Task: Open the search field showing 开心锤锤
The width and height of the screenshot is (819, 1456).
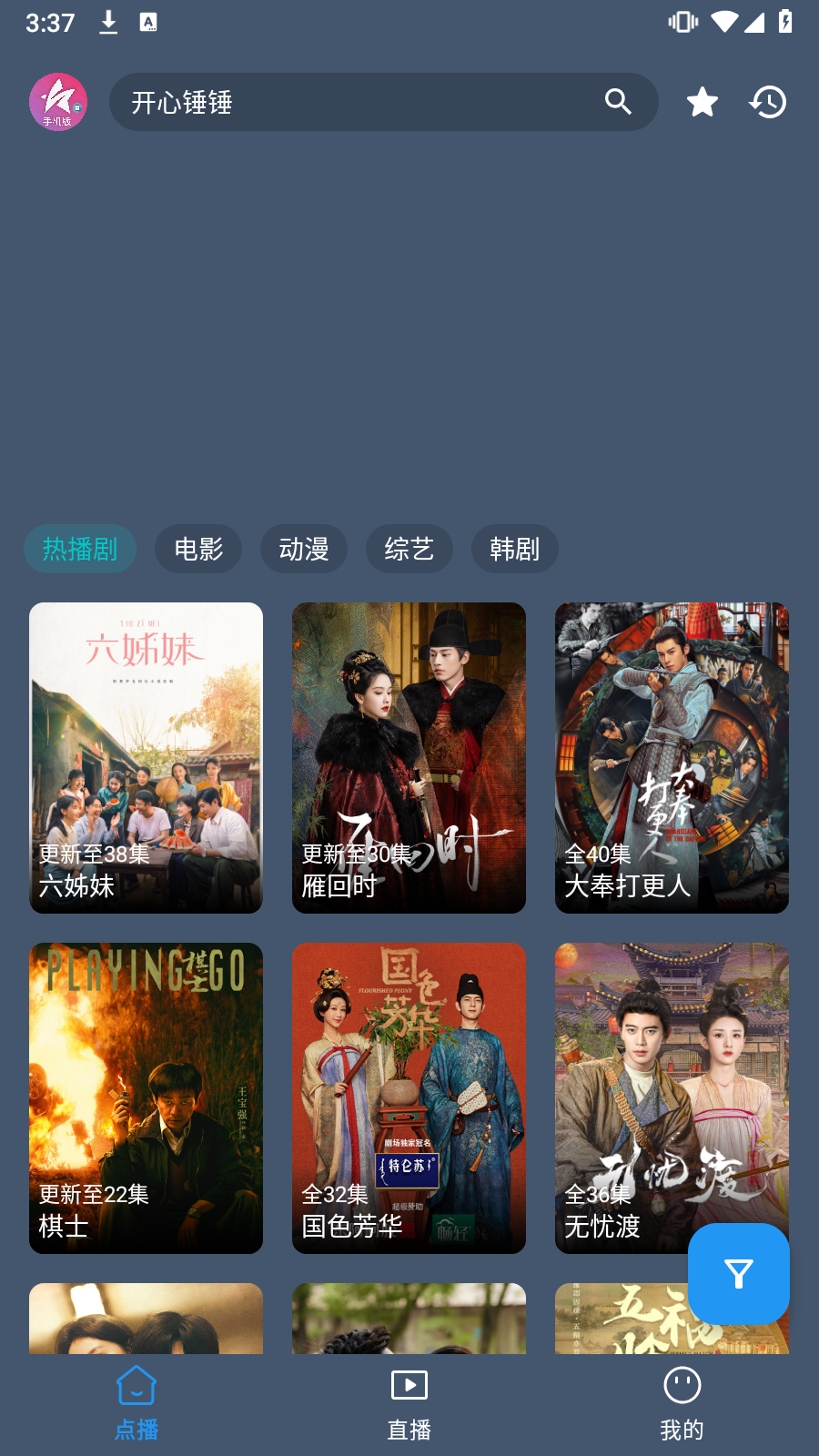Action: pyautogui.click(x=355, y=102)
